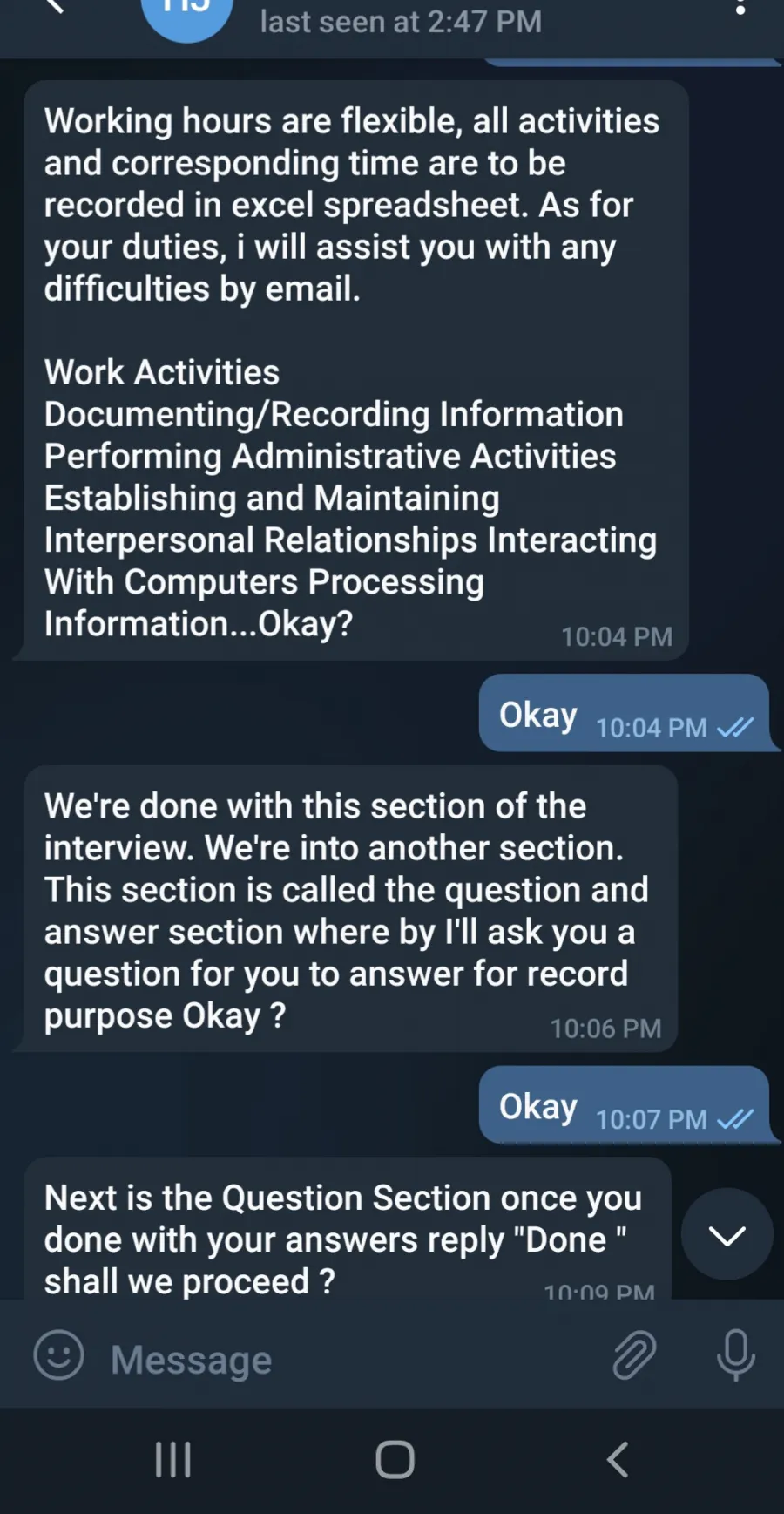The height and width of the screenshot is (1514, 784).
Task: Focus the Message text field
Action: coord(348,1358)
